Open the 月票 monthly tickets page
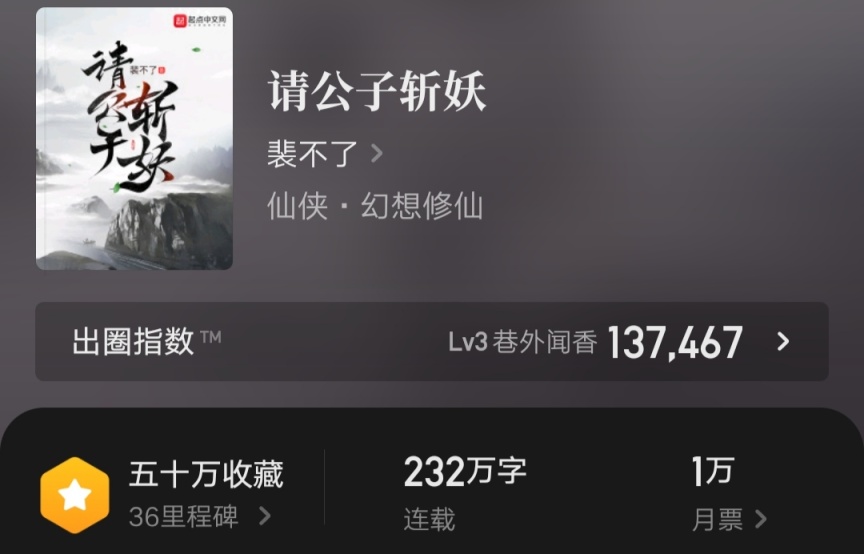This screenshot has height=554, width=864. click(x=728, y=519)
